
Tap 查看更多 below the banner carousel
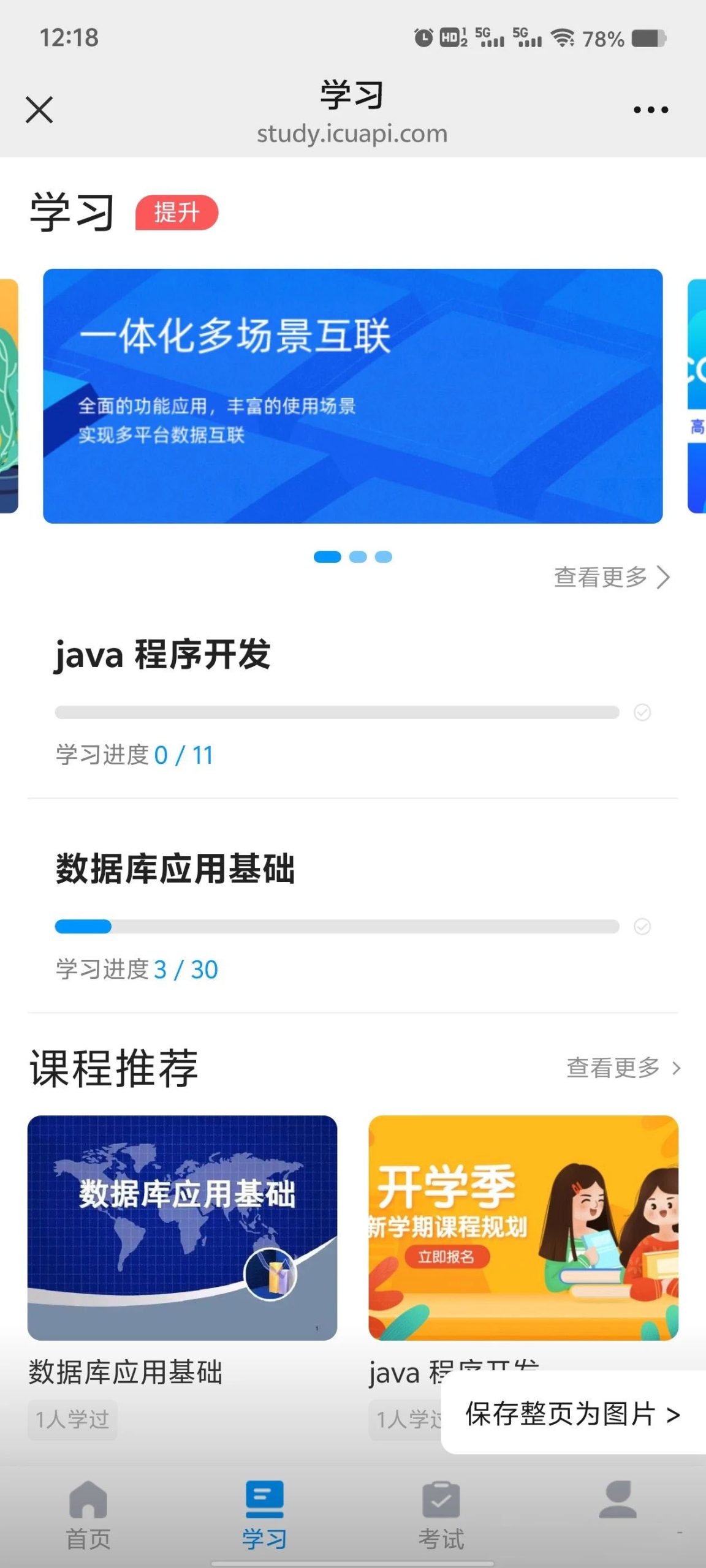pos(611,577)
